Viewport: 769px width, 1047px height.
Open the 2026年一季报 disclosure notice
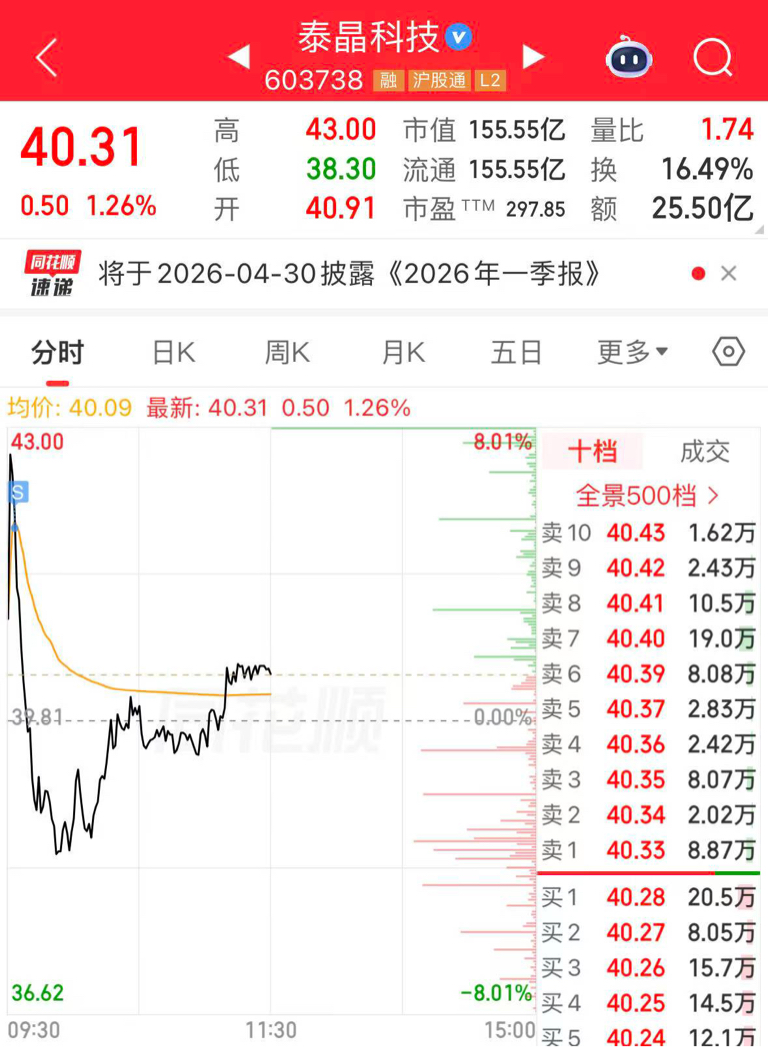[348, 274]
